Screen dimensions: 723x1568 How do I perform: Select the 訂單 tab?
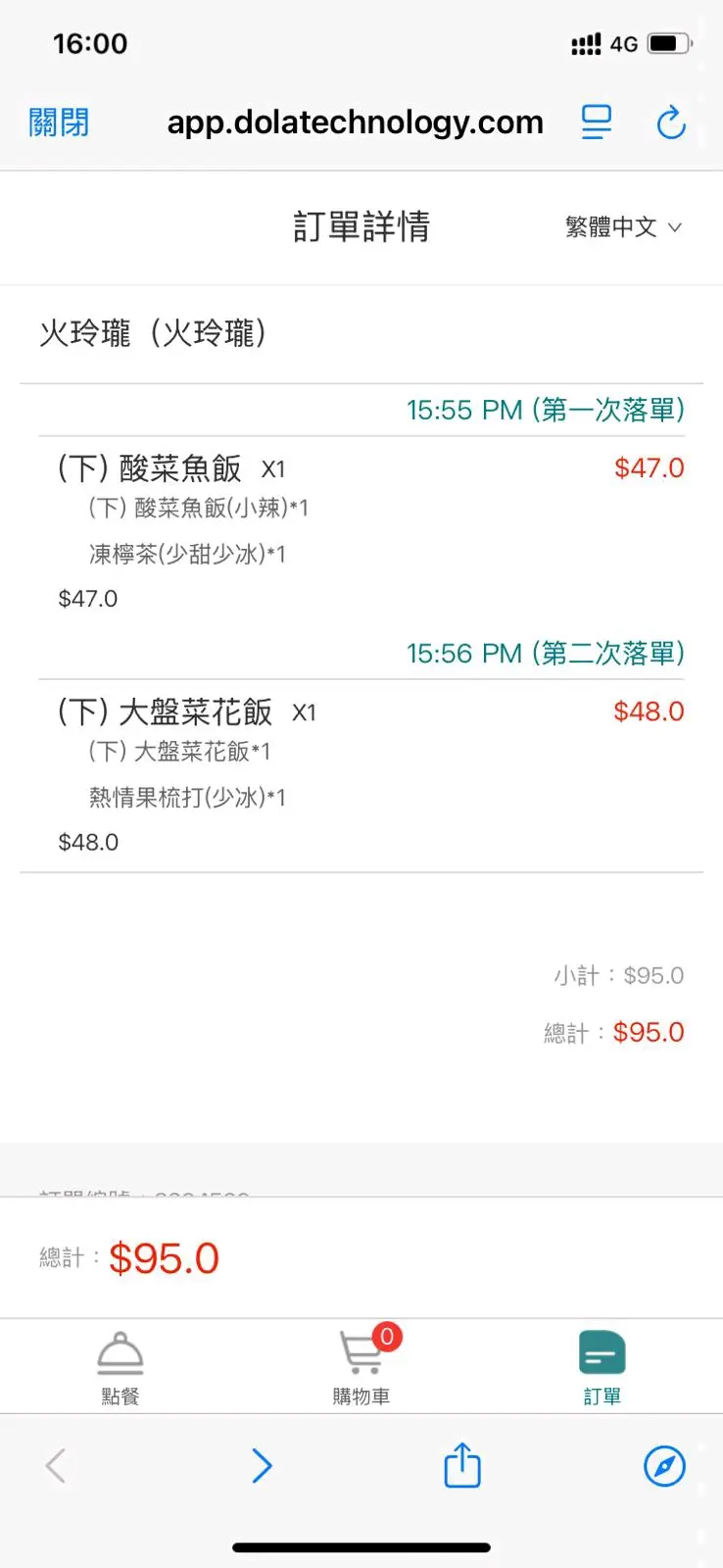pos(602,1367)
